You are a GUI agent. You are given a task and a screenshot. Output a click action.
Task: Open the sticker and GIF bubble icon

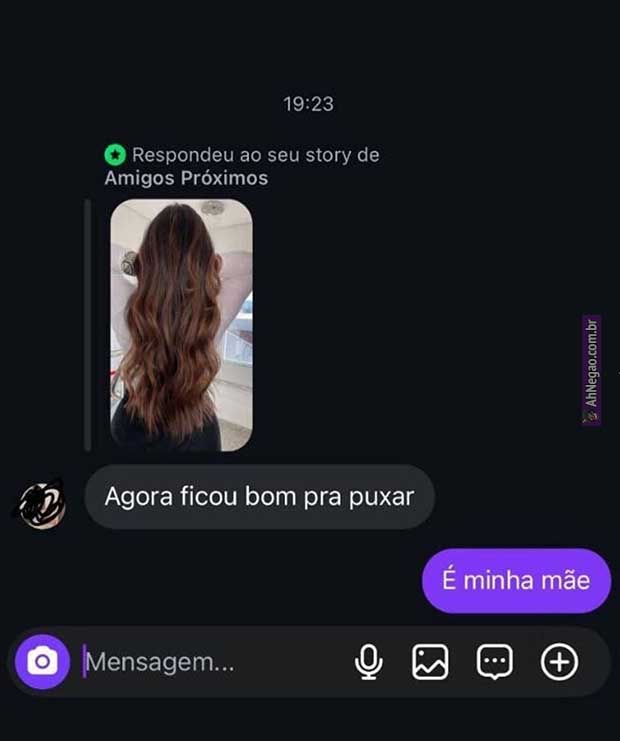(495, 661)
